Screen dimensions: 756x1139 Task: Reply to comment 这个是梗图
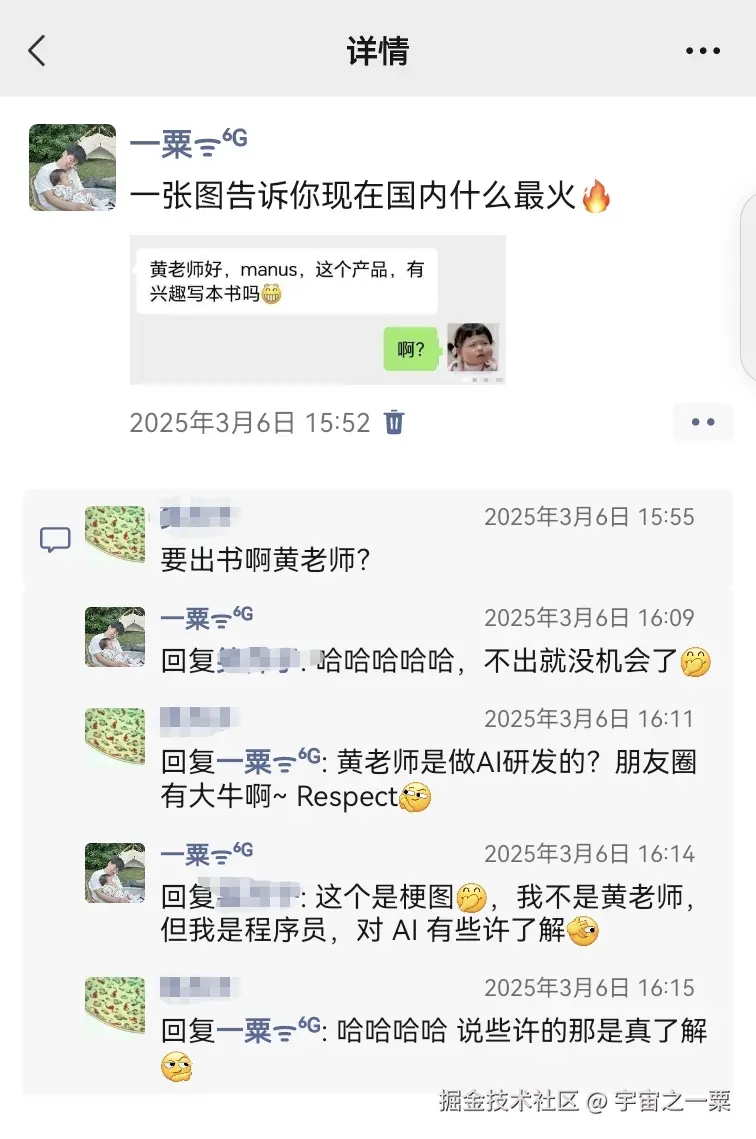430,913
